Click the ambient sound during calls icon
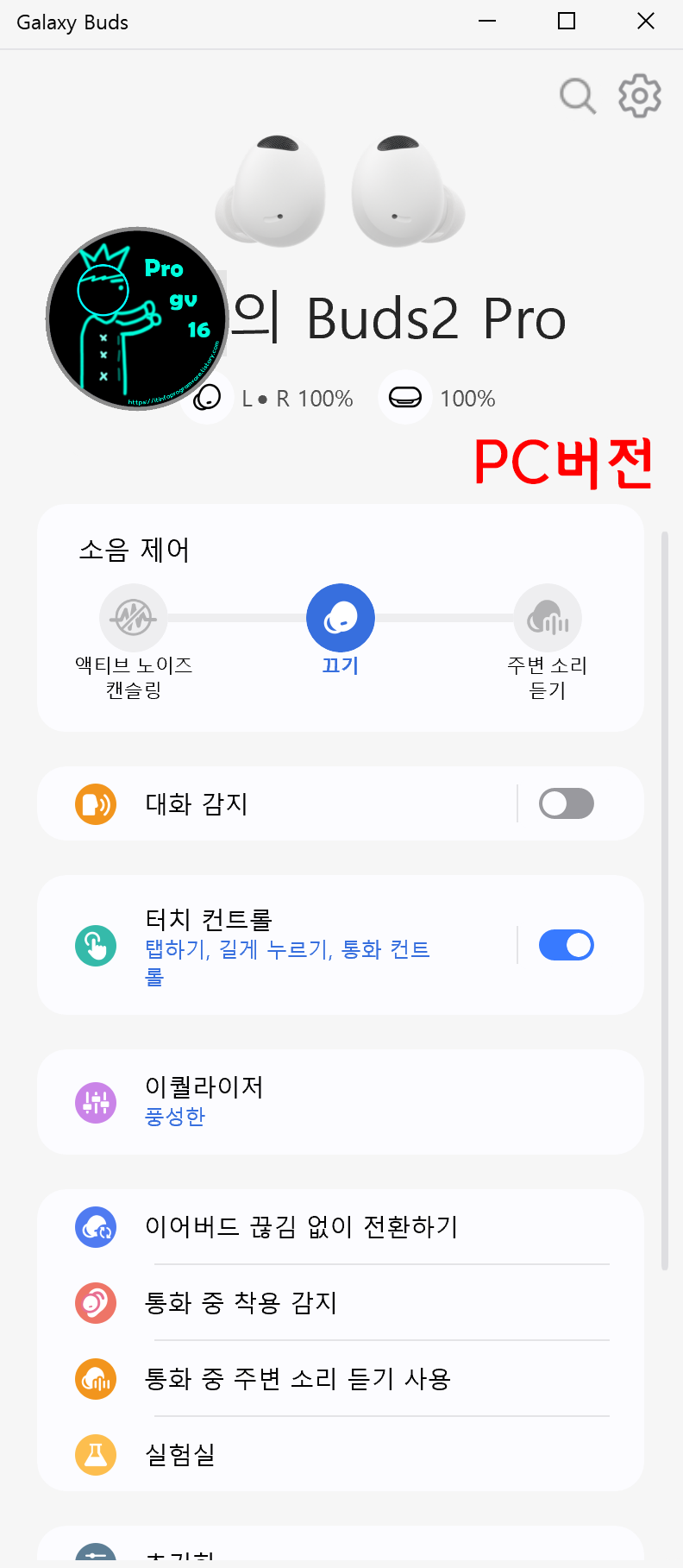This screenshot has height=1568, width=683. click(96, 1379)
